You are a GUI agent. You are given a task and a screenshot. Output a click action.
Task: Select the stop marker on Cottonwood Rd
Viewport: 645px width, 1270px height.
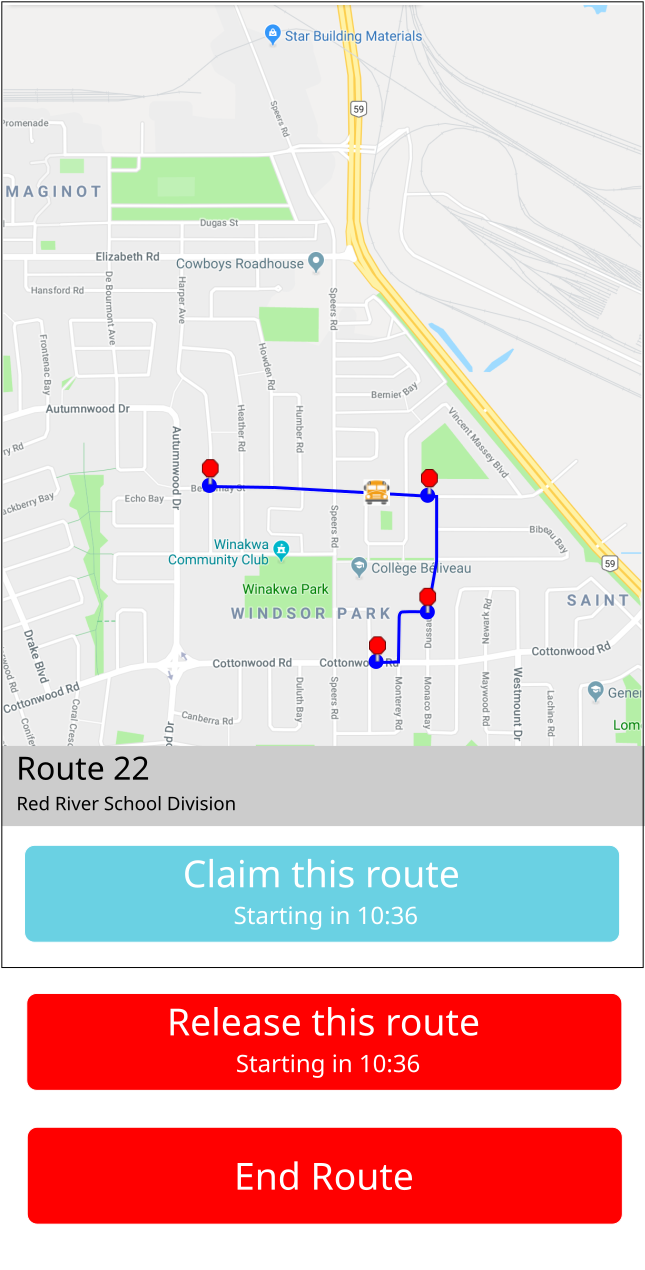click(x=377, y=647)
